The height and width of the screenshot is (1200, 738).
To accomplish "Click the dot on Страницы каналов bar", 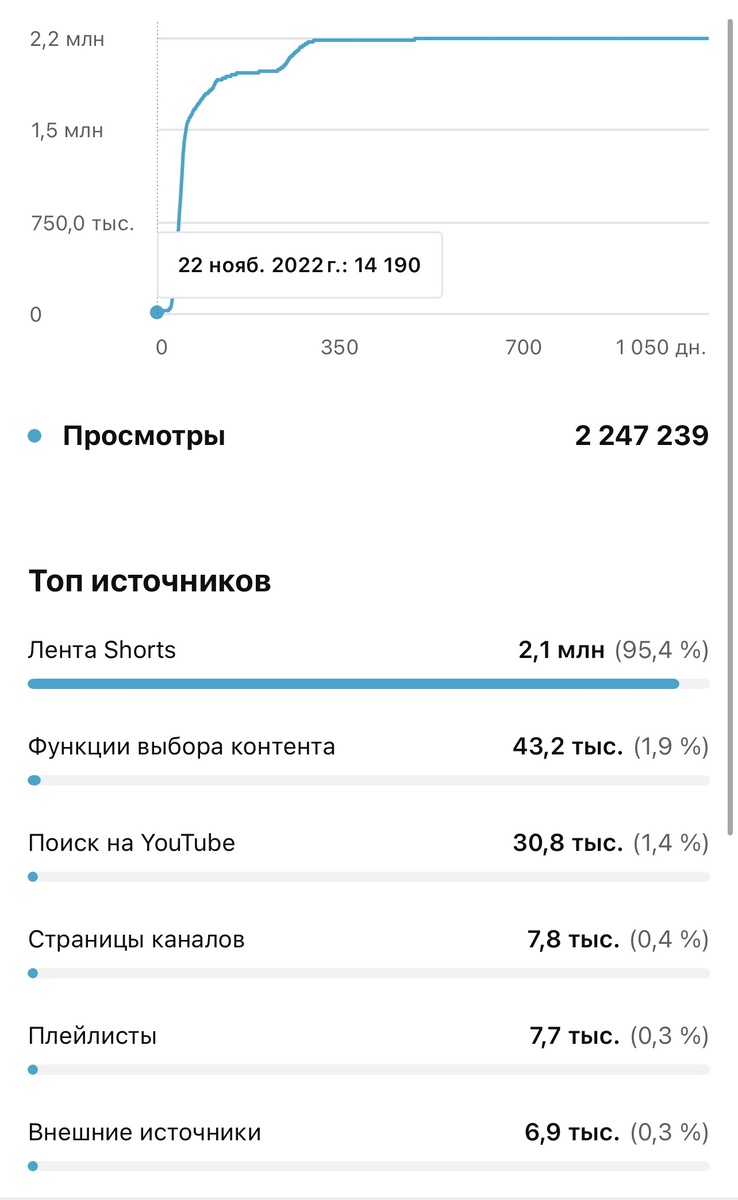I will [x=33, y=972].
